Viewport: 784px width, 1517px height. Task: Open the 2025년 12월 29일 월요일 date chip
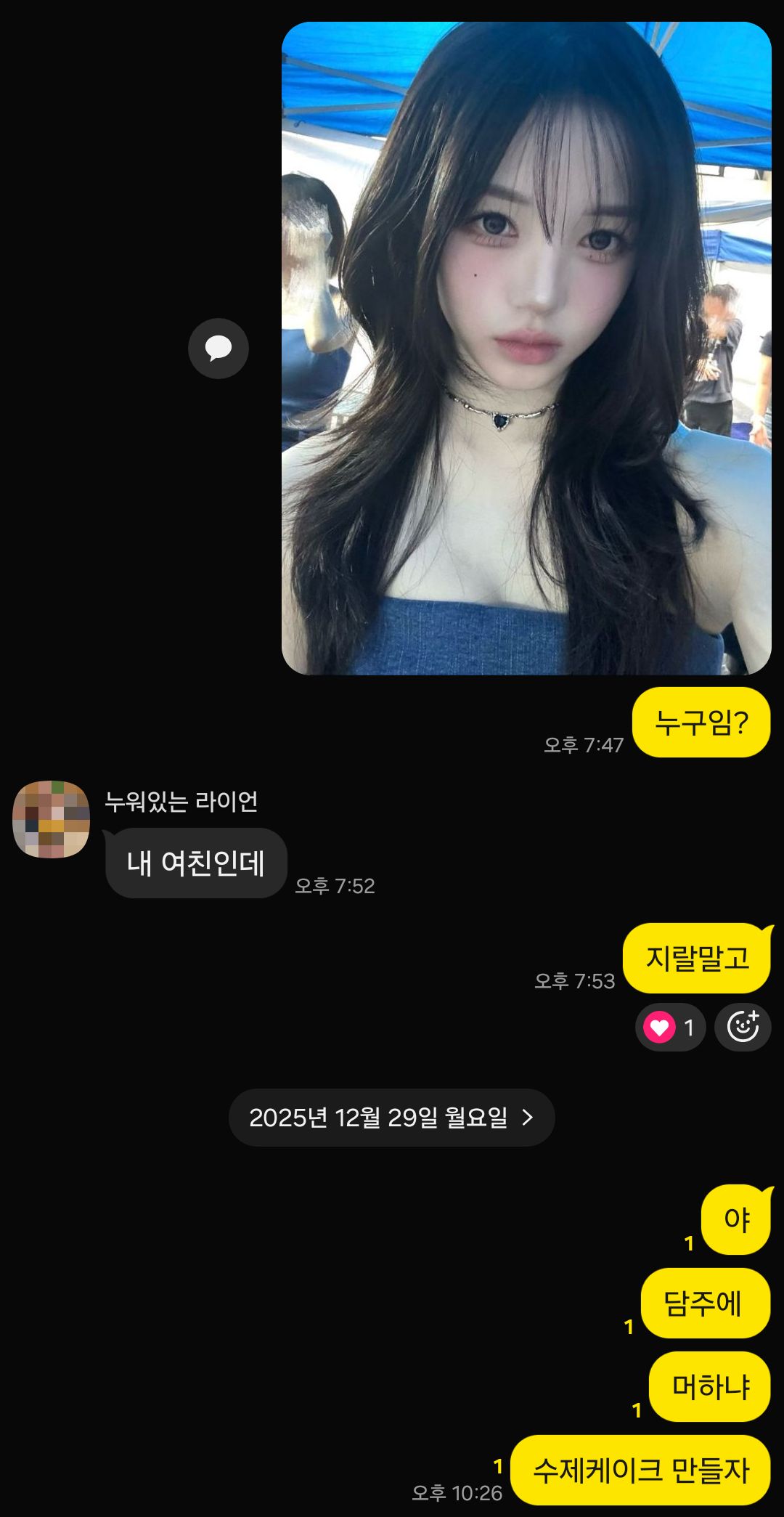[x=391, y=1118]
